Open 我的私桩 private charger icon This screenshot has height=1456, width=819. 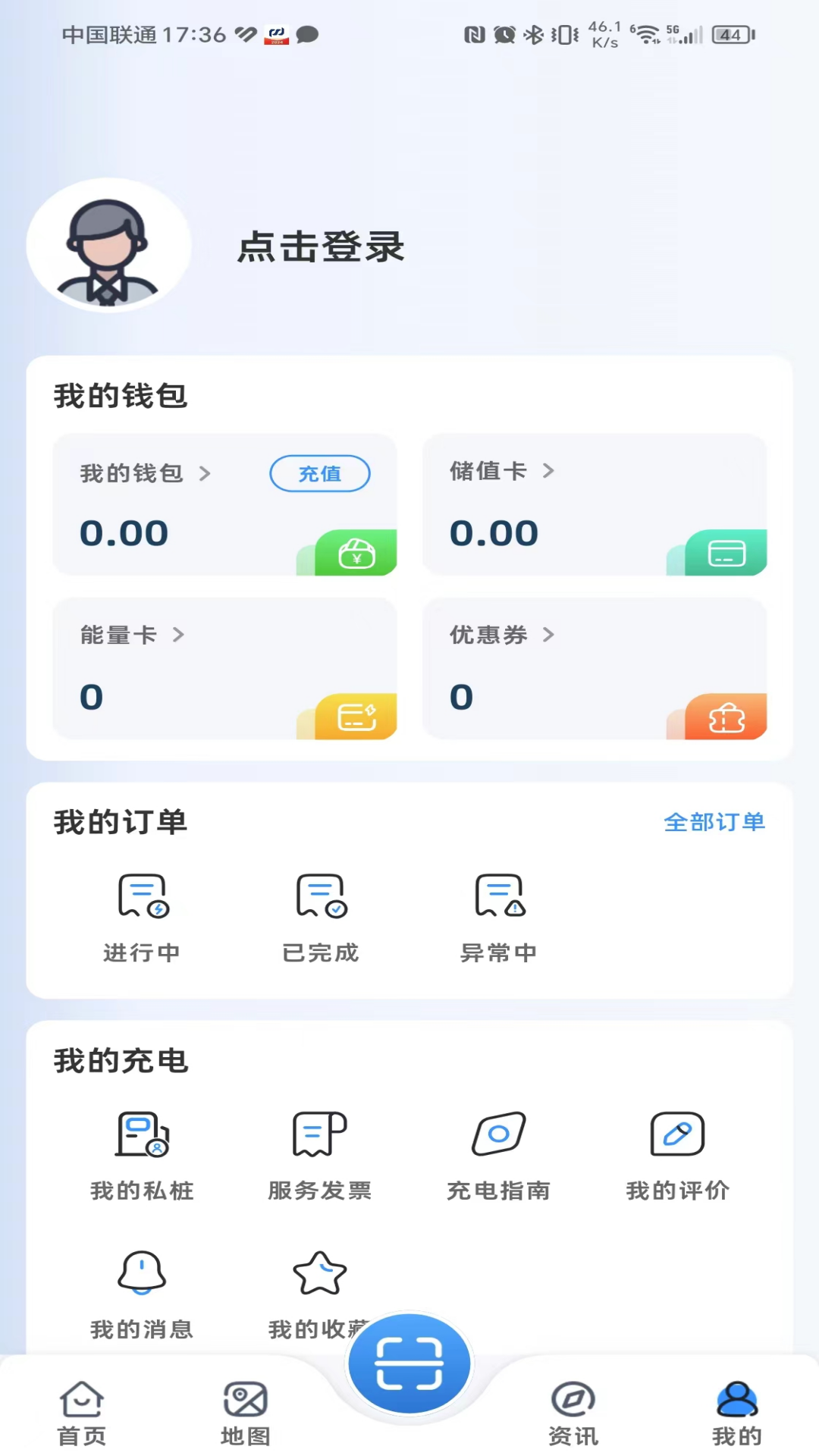tap(141, 1135)
